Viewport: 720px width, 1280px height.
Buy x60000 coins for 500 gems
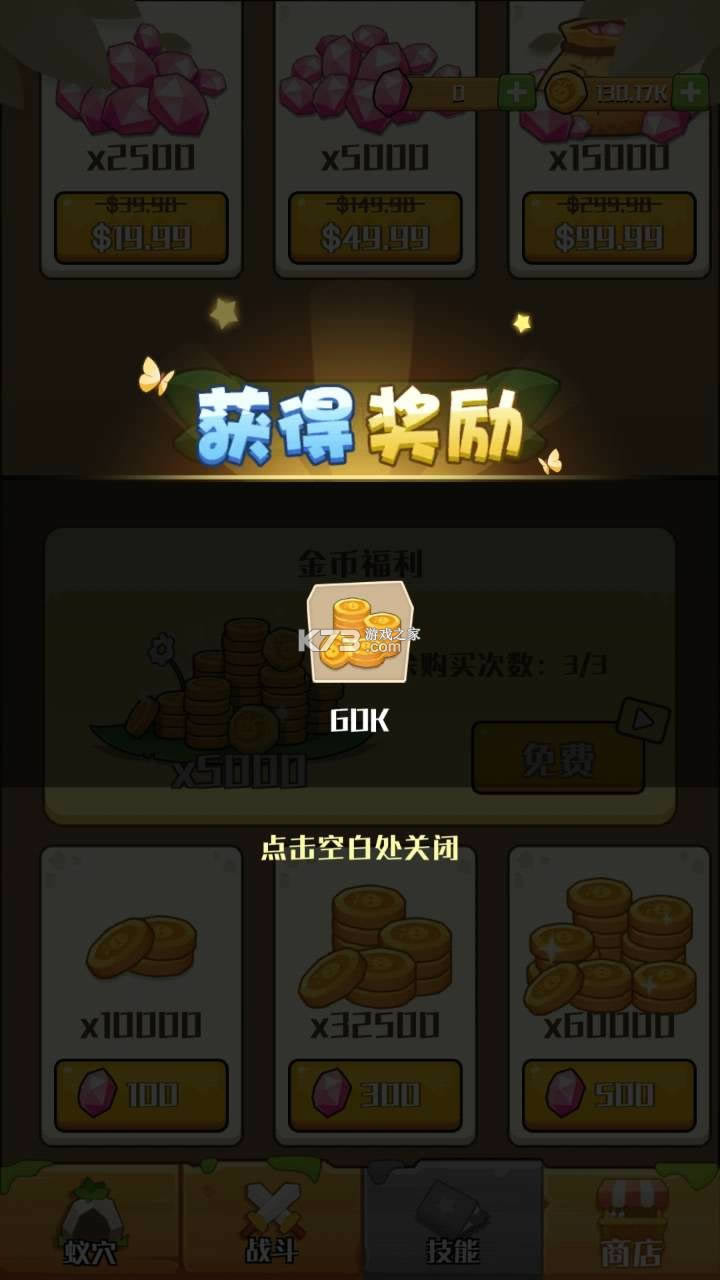coord(609,1095)
